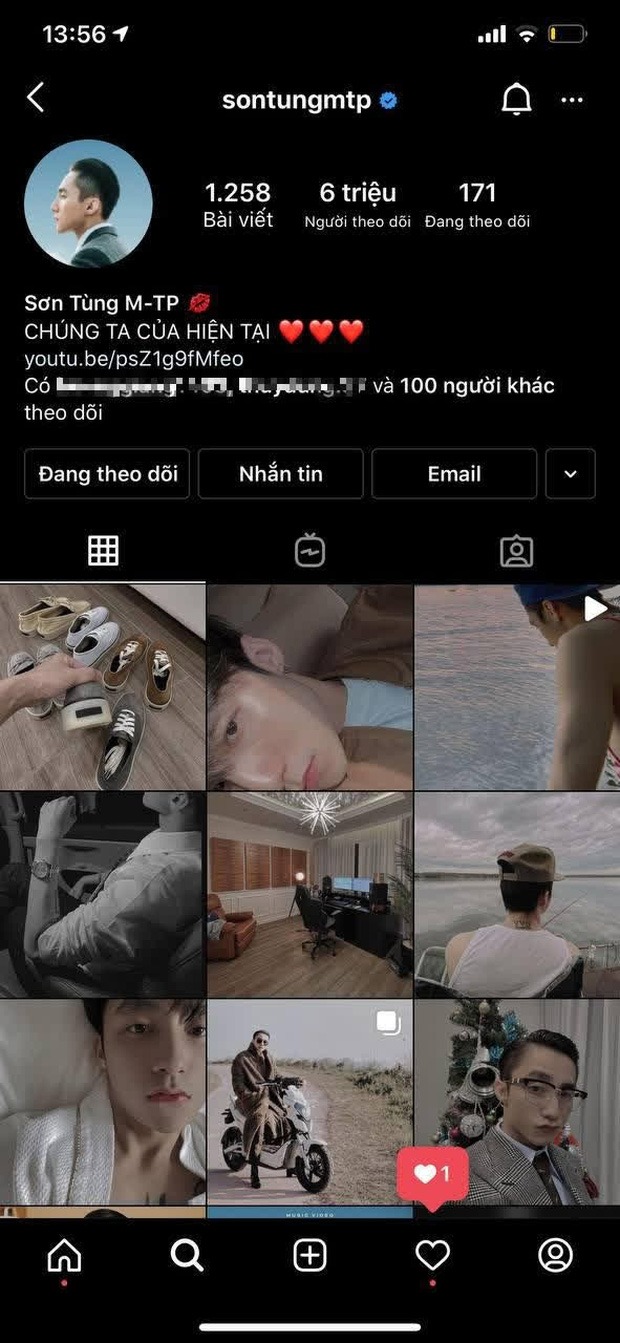Image resolution: width=620 pixels, height=1343 pixels.
Task: Open the profile picture of Sơn Tùng M-TP
Action: point(88,204)
